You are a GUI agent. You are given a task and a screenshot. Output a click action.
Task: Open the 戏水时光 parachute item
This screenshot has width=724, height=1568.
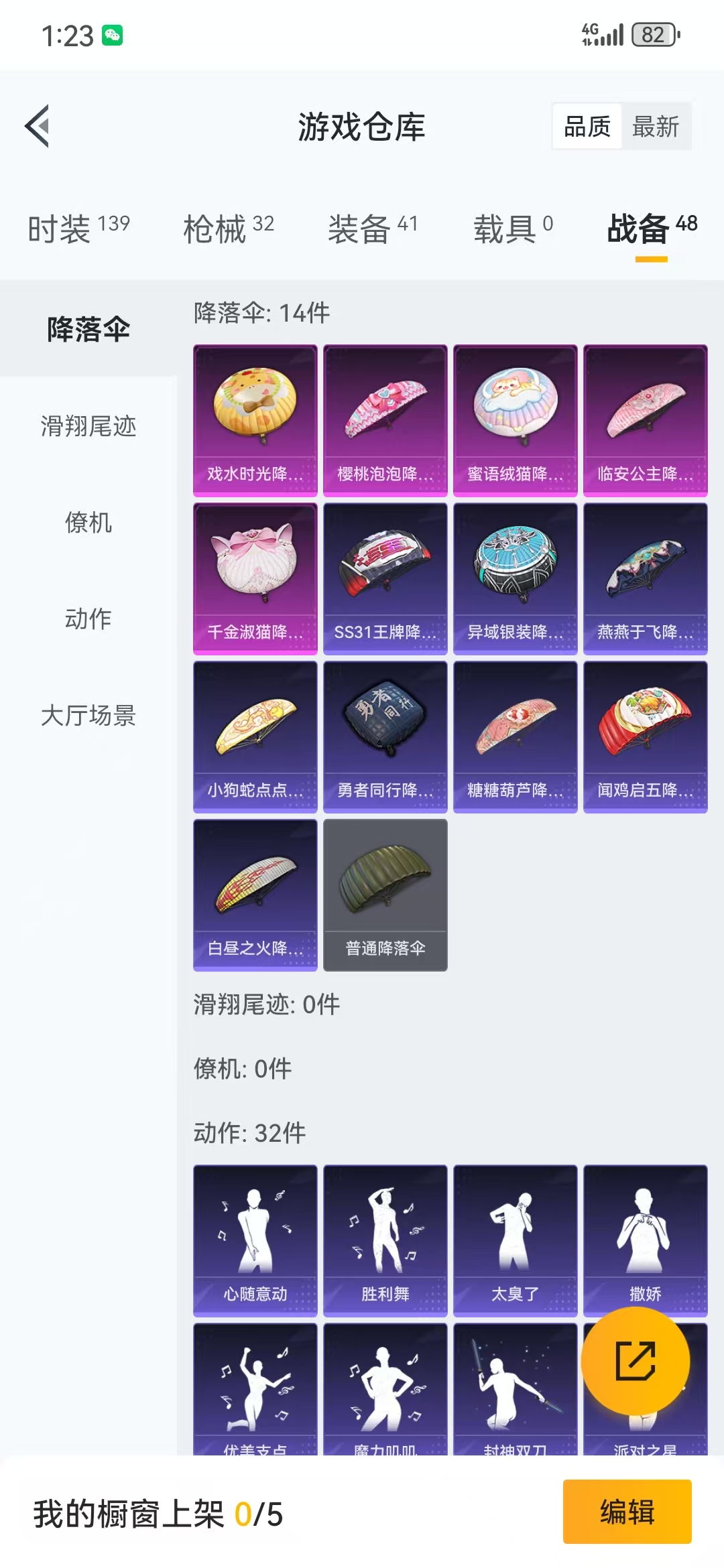255,421
